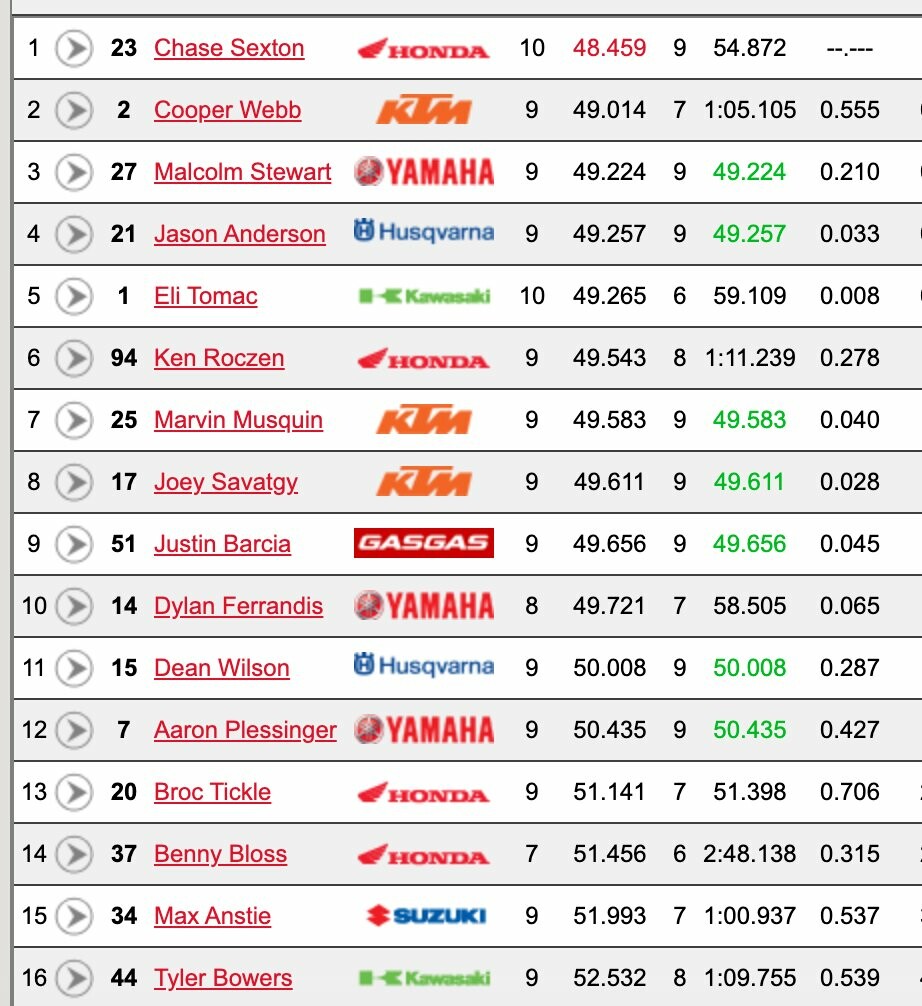View Justin Barcia's rider details
This screenshot has height=1006, width=922.
click(222, 544)
